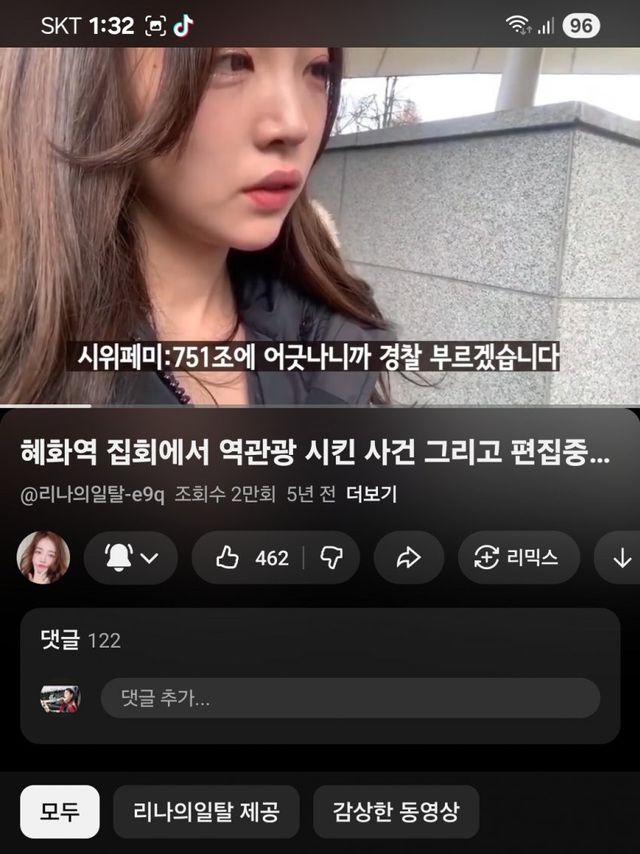Screen dimensions: 640x854
Task: Tap the 리믹스 remix button
Action: 516,558
